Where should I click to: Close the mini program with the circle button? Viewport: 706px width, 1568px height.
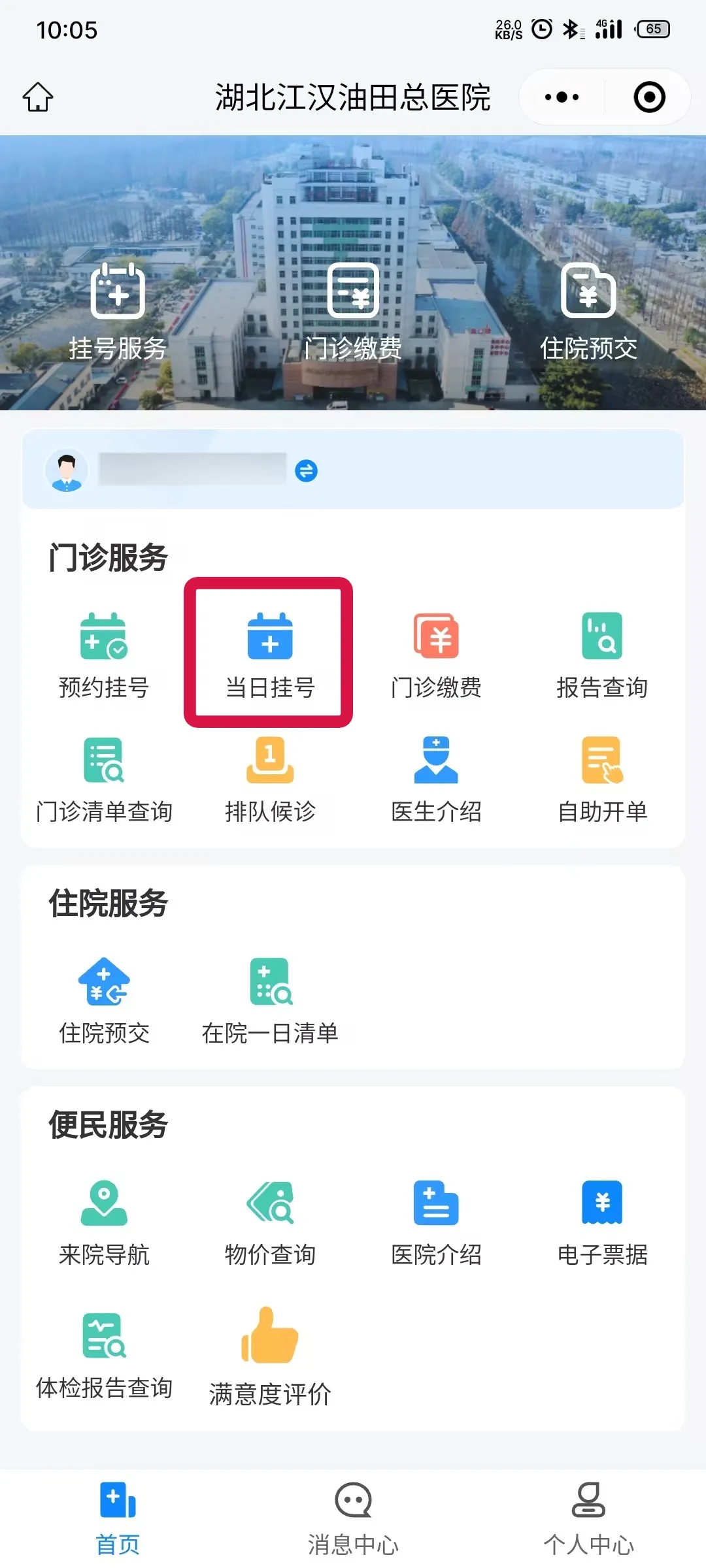coord(649,97)
